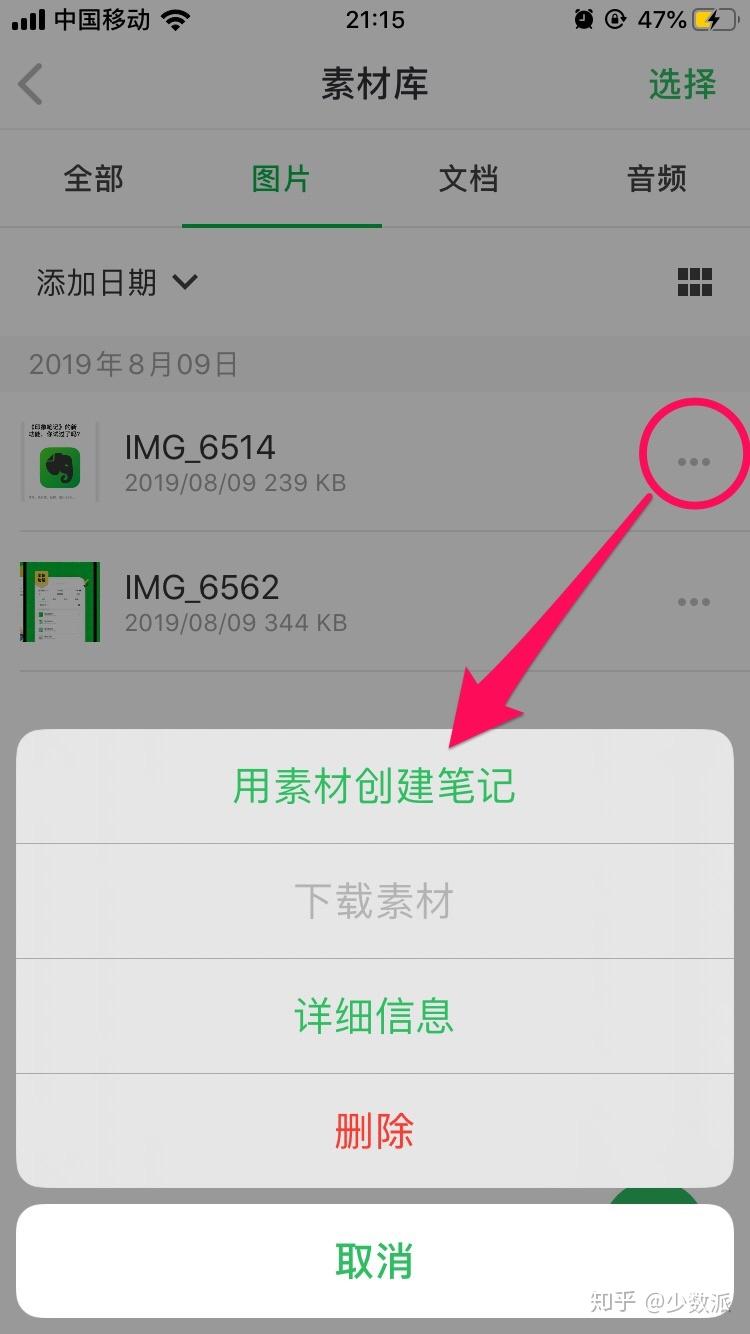Expand the 添加日期 sort dropdown
750x1334 pixels.
point(116,283)
